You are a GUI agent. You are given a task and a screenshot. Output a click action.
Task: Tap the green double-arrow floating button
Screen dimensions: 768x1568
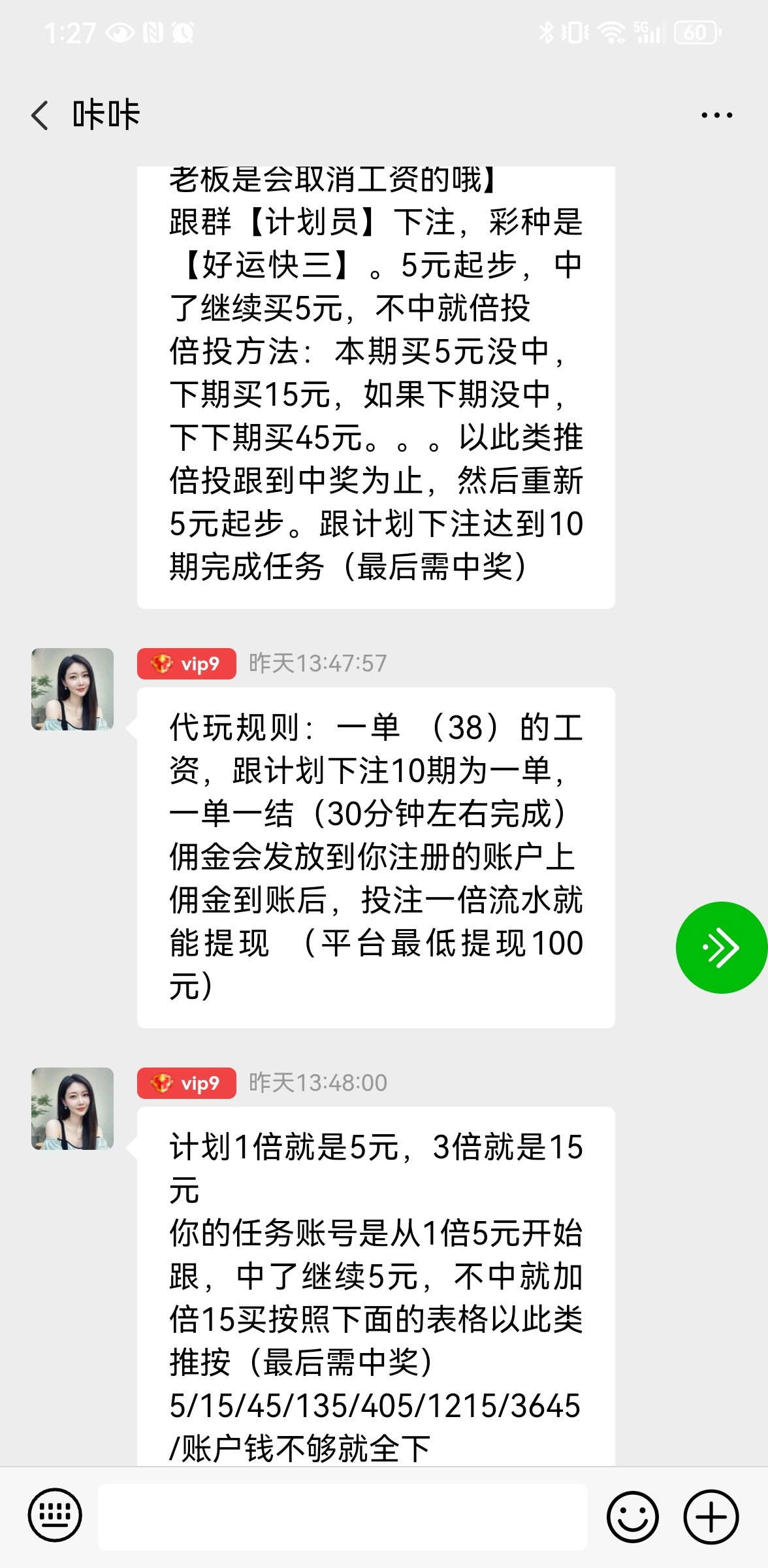tap(721, 947)
